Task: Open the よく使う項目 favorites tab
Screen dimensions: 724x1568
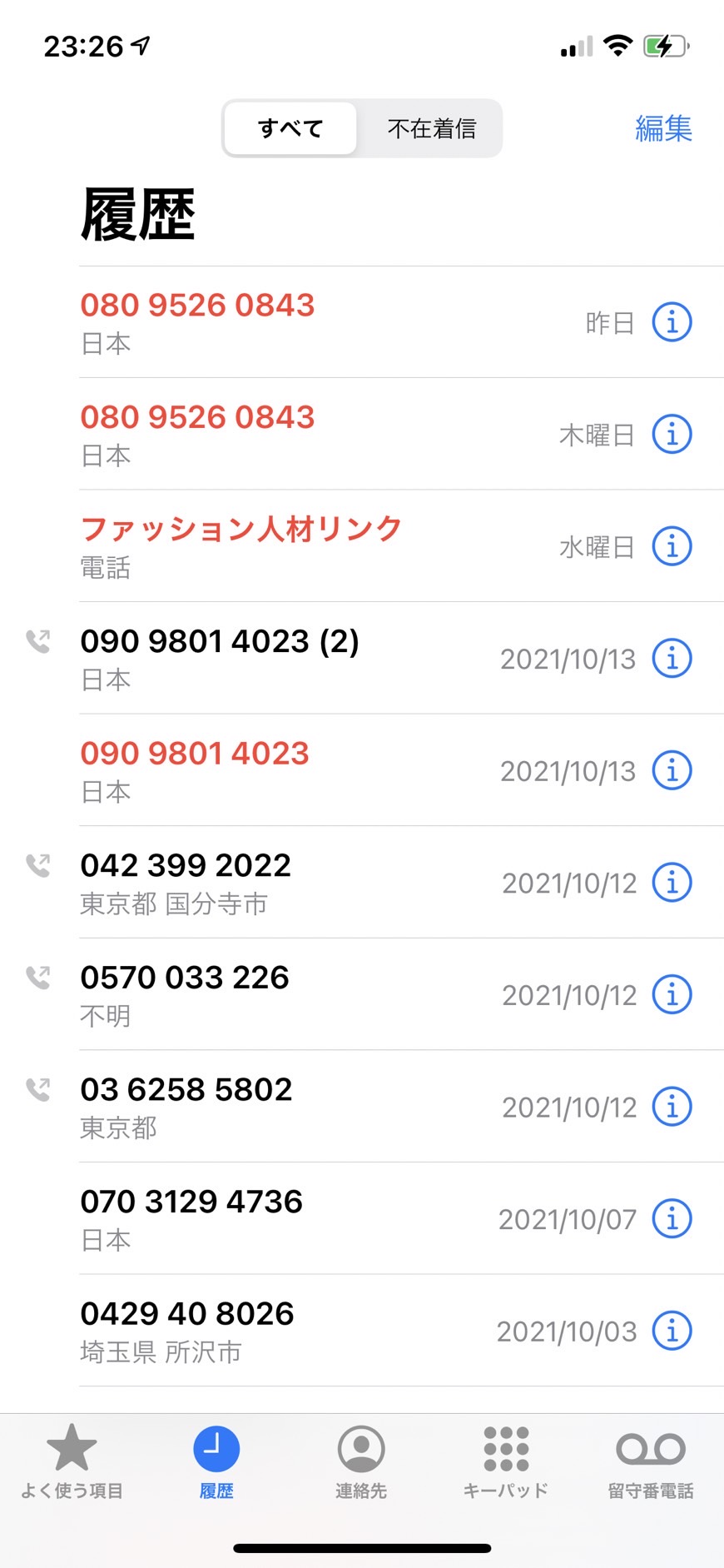Action: click(x=72, y=1461)
